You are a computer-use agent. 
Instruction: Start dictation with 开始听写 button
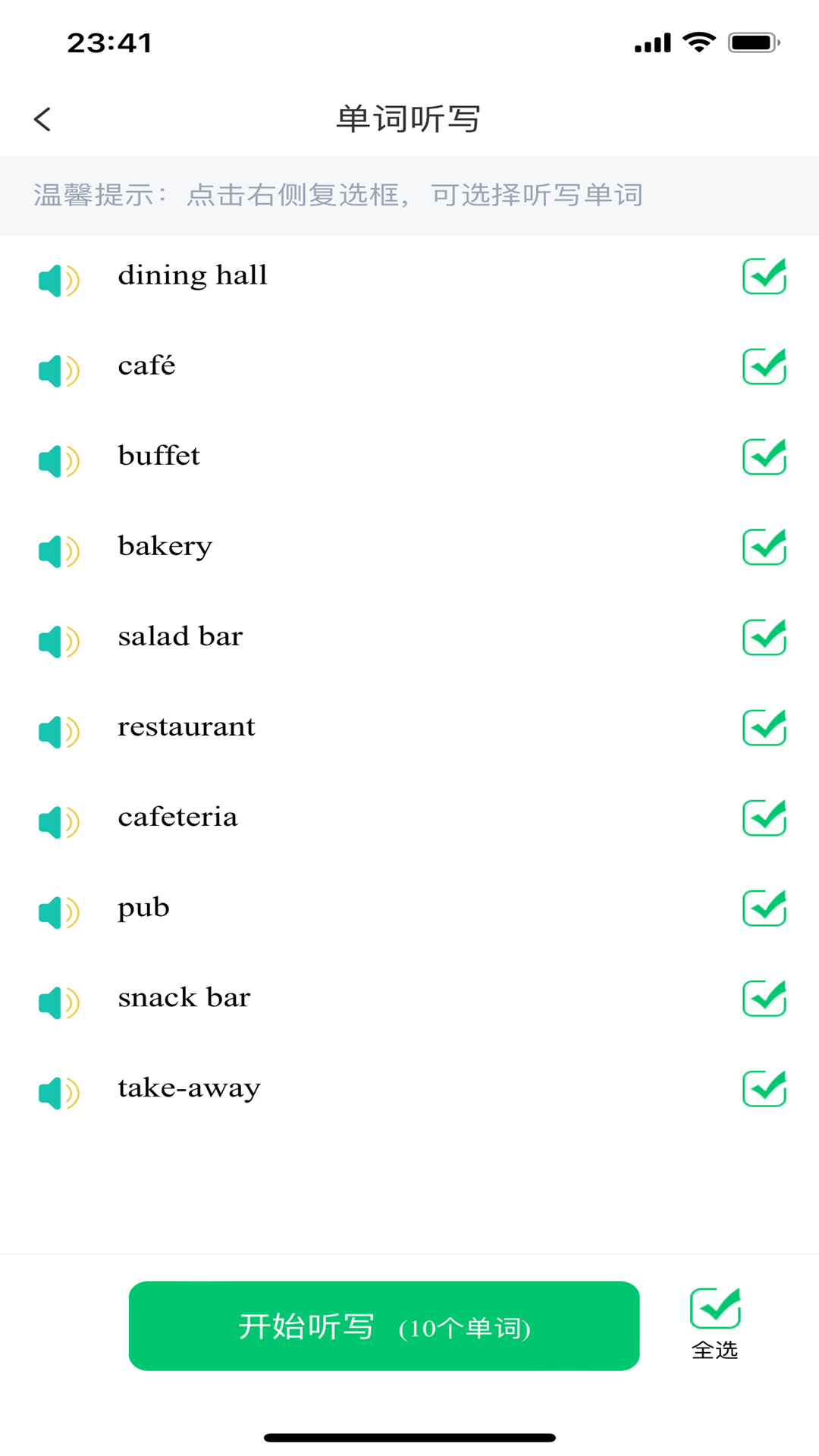(384, 1326)
